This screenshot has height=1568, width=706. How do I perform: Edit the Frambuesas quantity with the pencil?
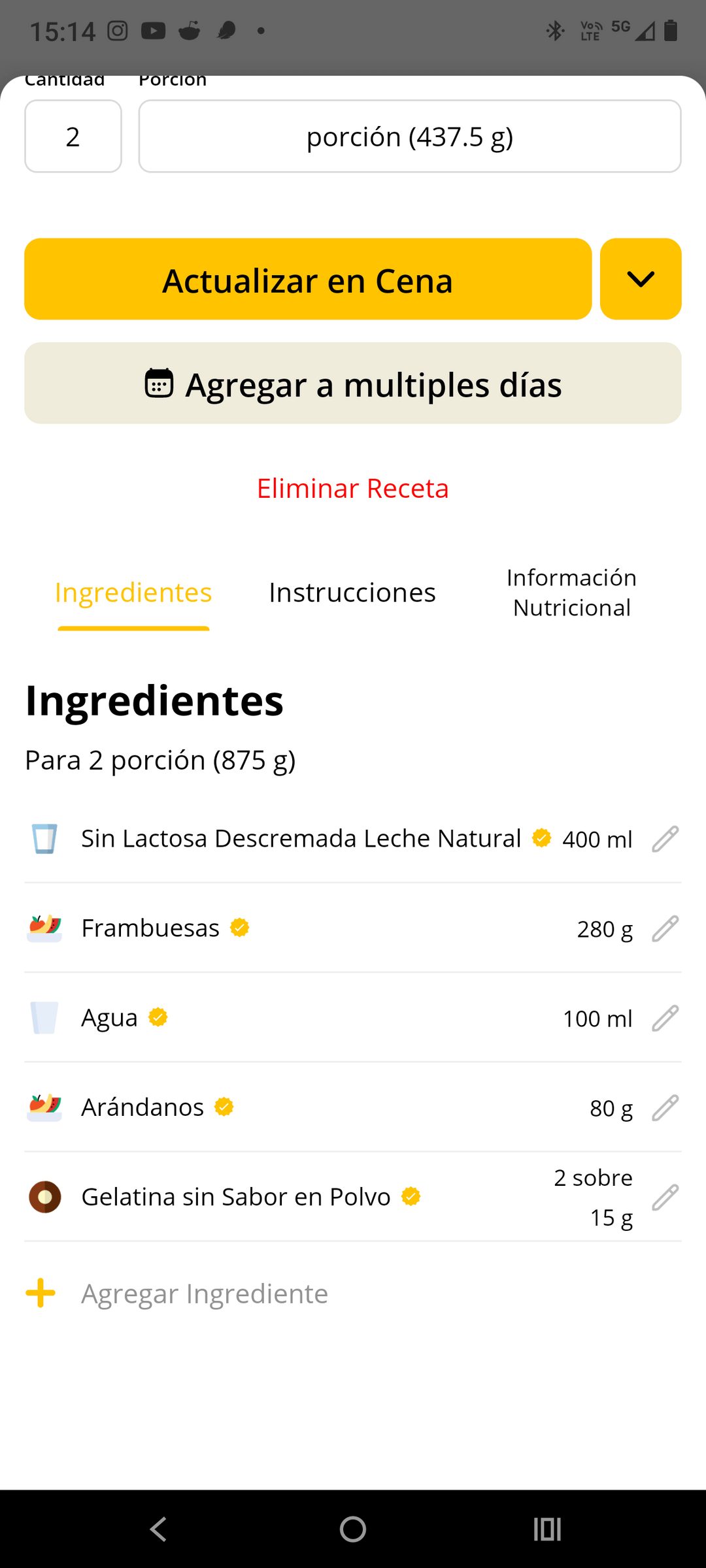coord(665,928)
